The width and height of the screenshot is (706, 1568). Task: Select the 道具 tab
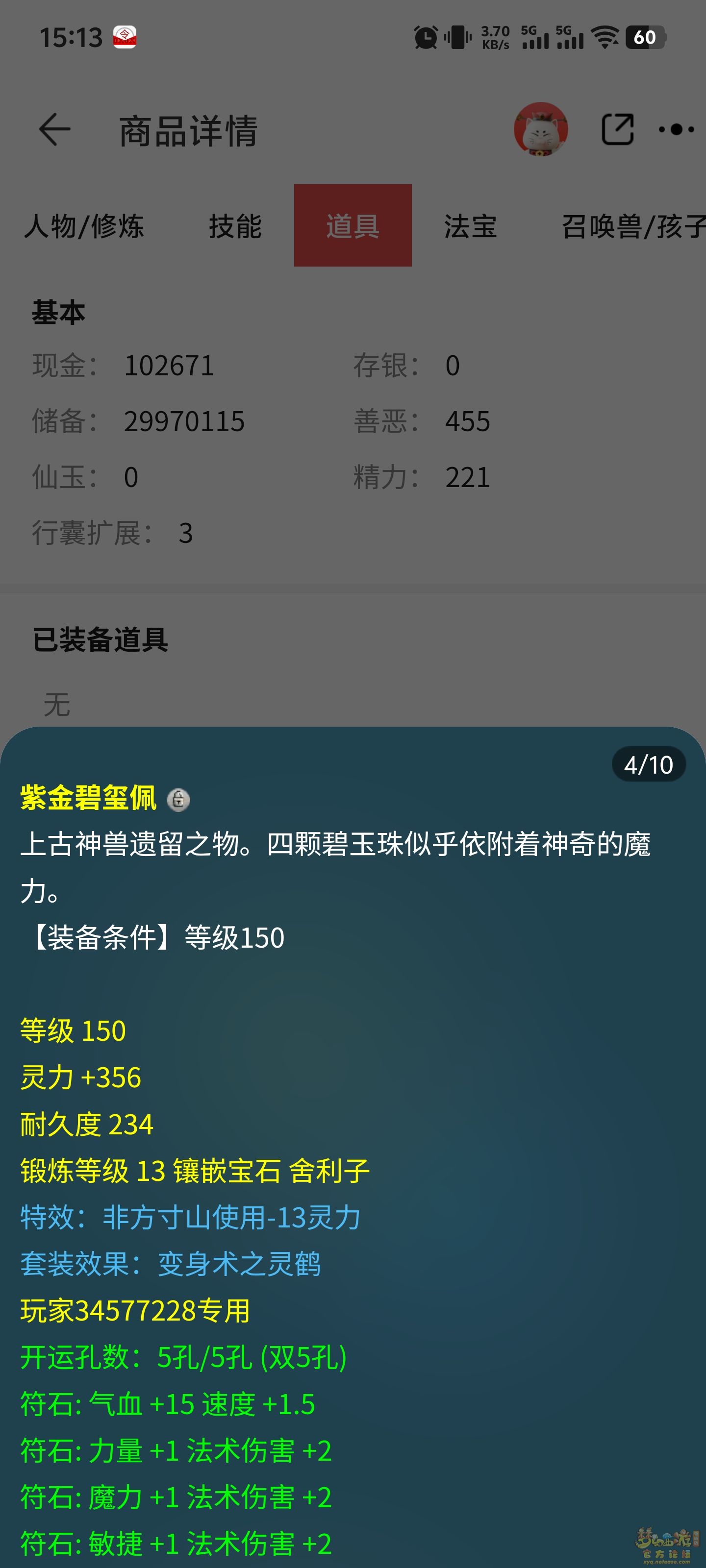pos(353,226)
